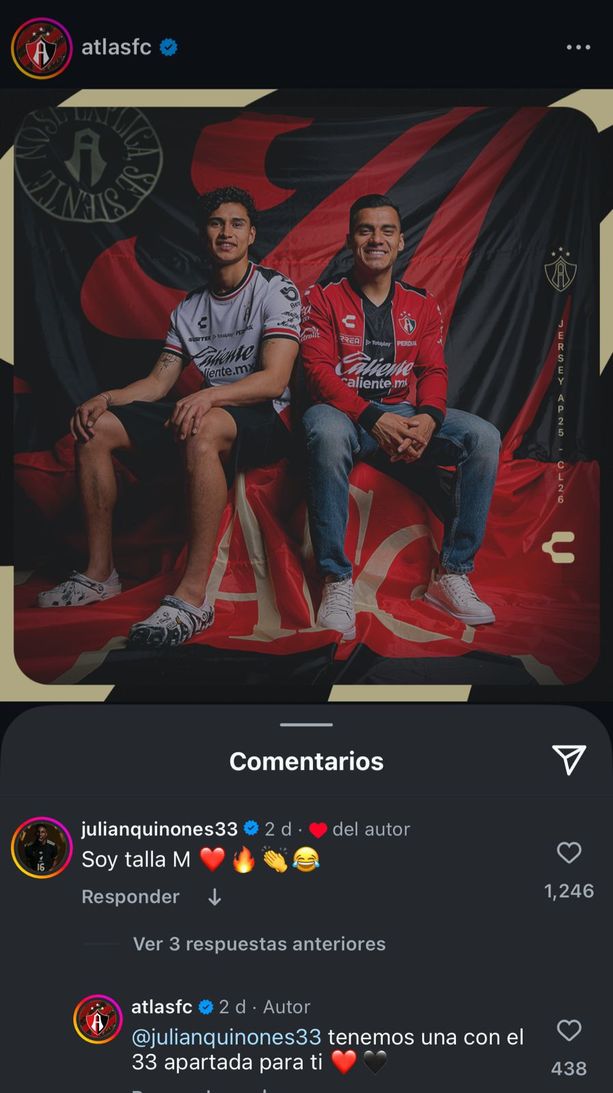
Task: Share the post with the paper plane icon
Action: [x=568, y=760]
